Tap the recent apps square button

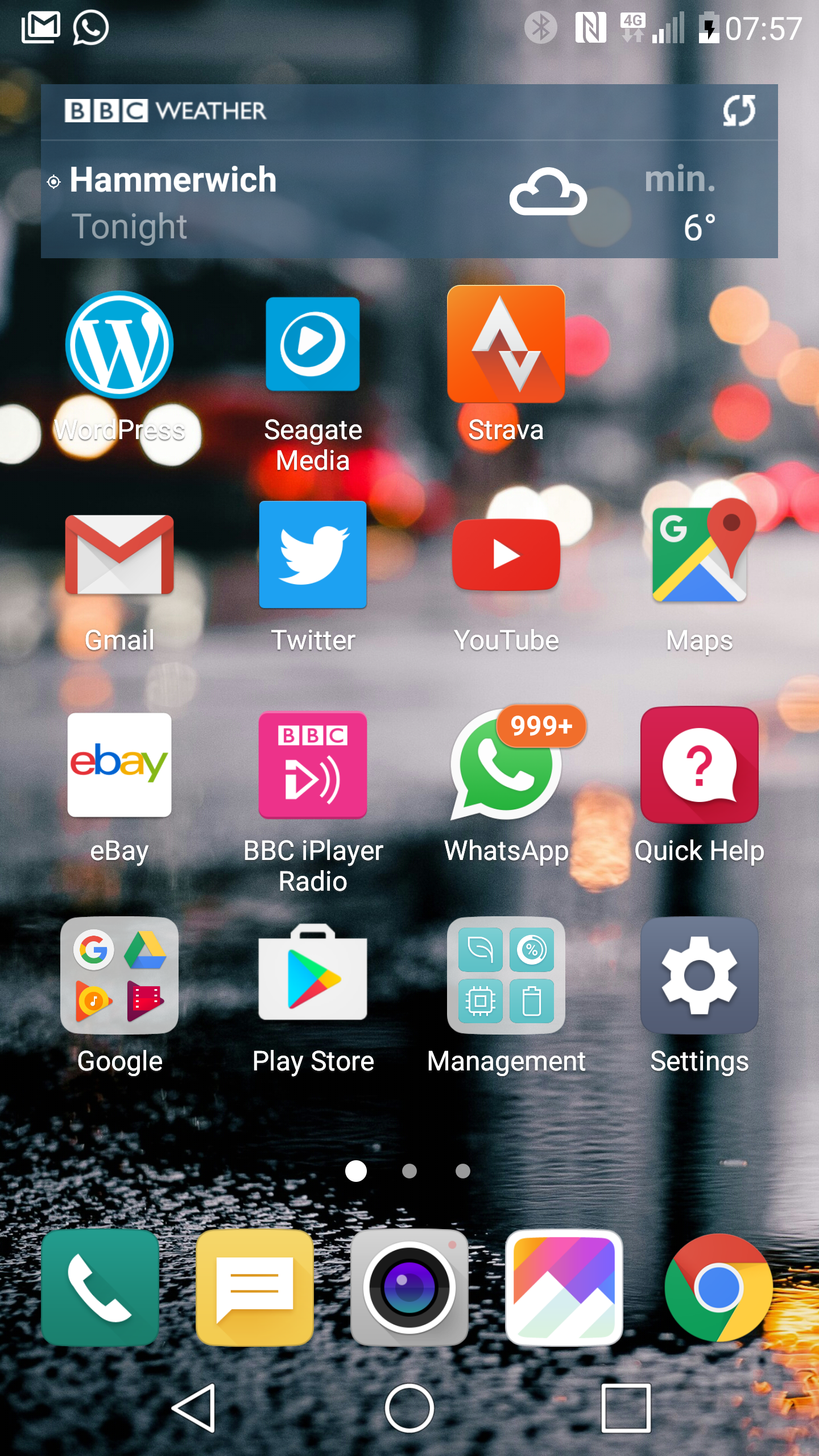[x=626, y=1408]
